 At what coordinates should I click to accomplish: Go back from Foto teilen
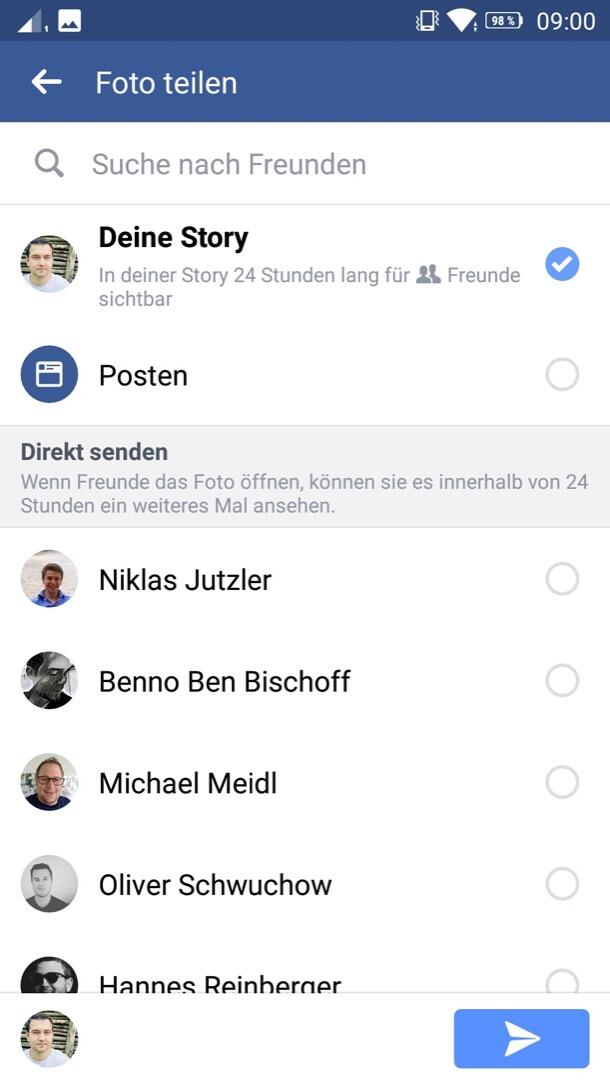(46, 82)
